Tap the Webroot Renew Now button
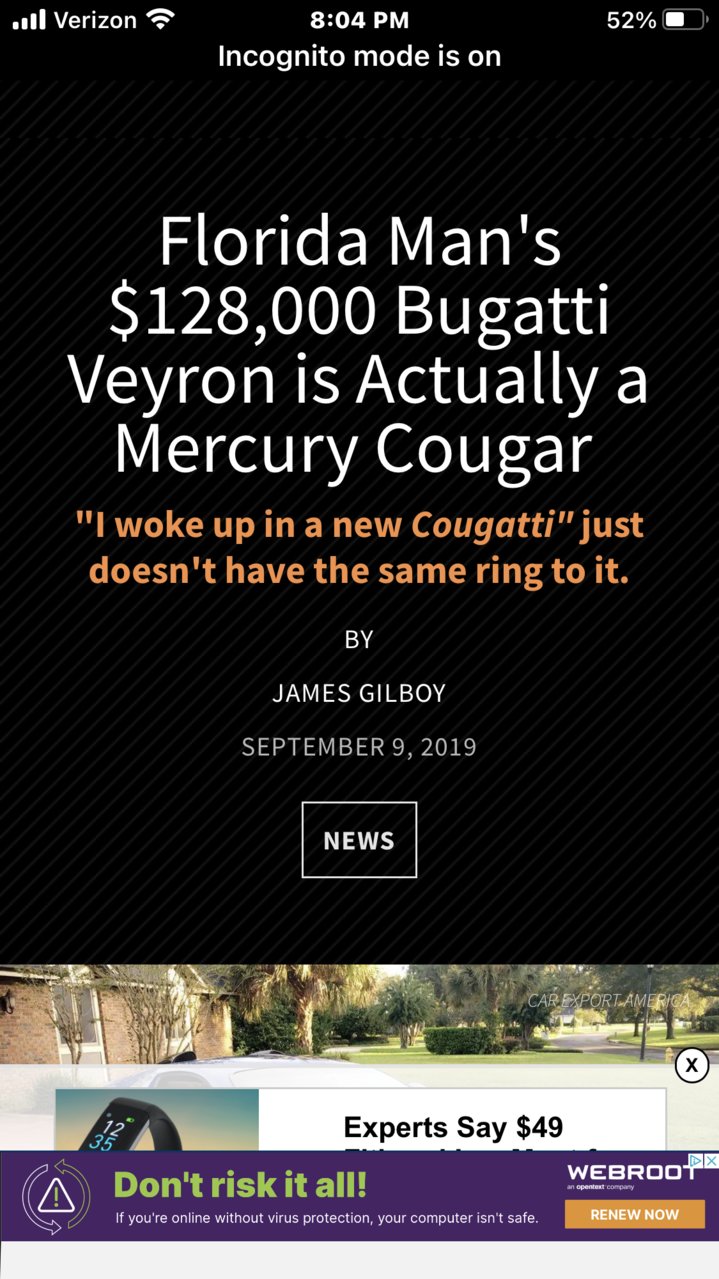 click(634, 1214)
